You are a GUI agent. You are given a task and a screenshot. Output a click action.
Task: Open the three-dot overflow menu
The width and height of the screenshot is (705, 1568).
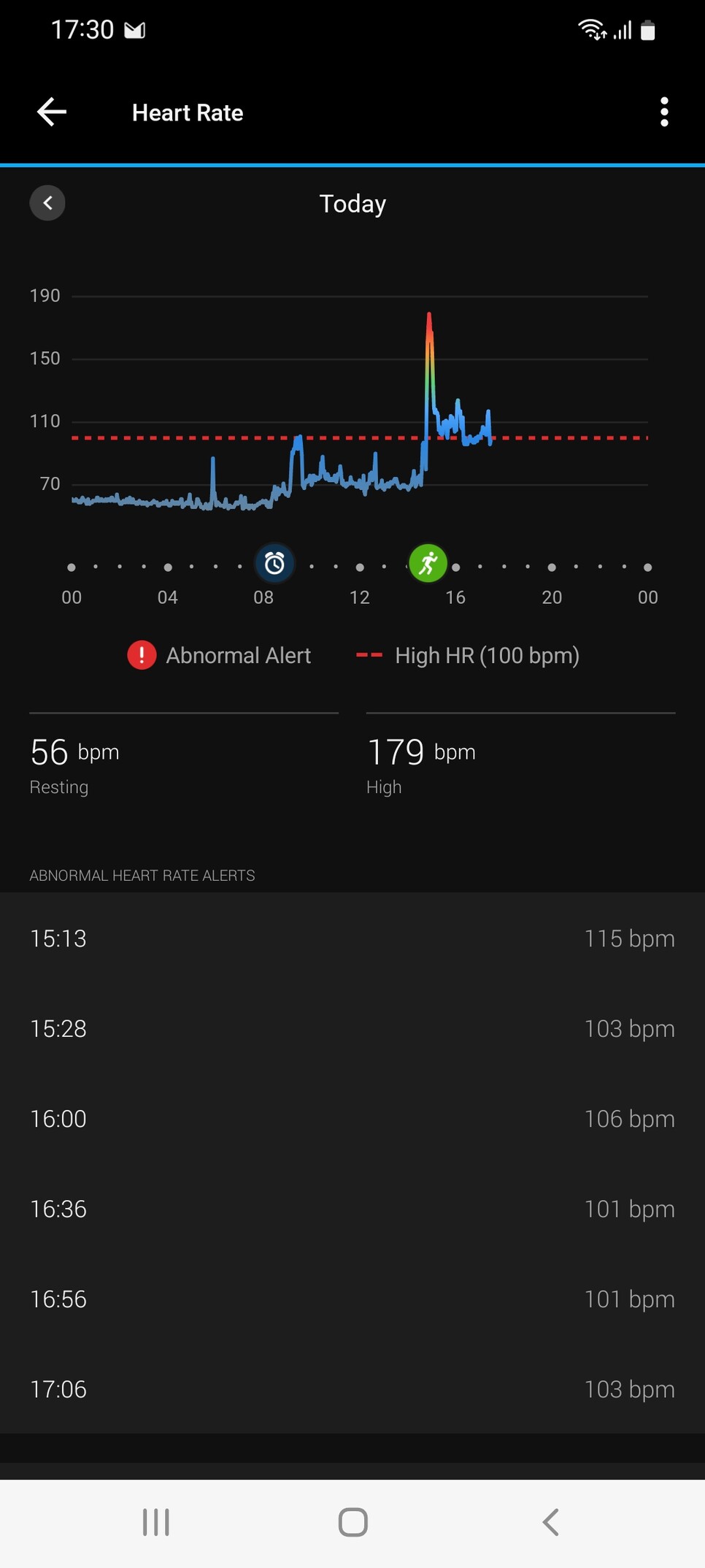pos(663,112)
